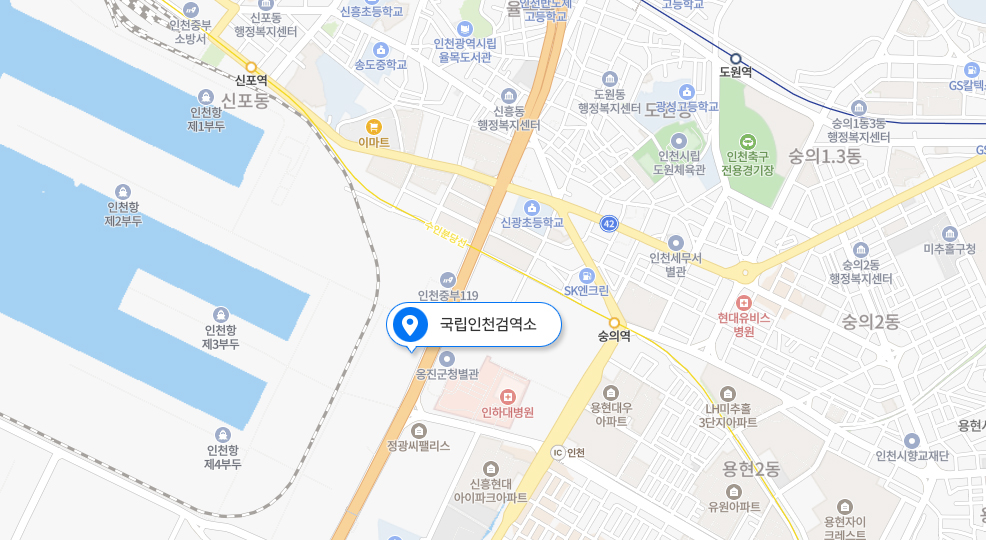Screen dimensions: 986x540
Task: Select the 인하대병원 hospital marker
Action: coord(507,394)
